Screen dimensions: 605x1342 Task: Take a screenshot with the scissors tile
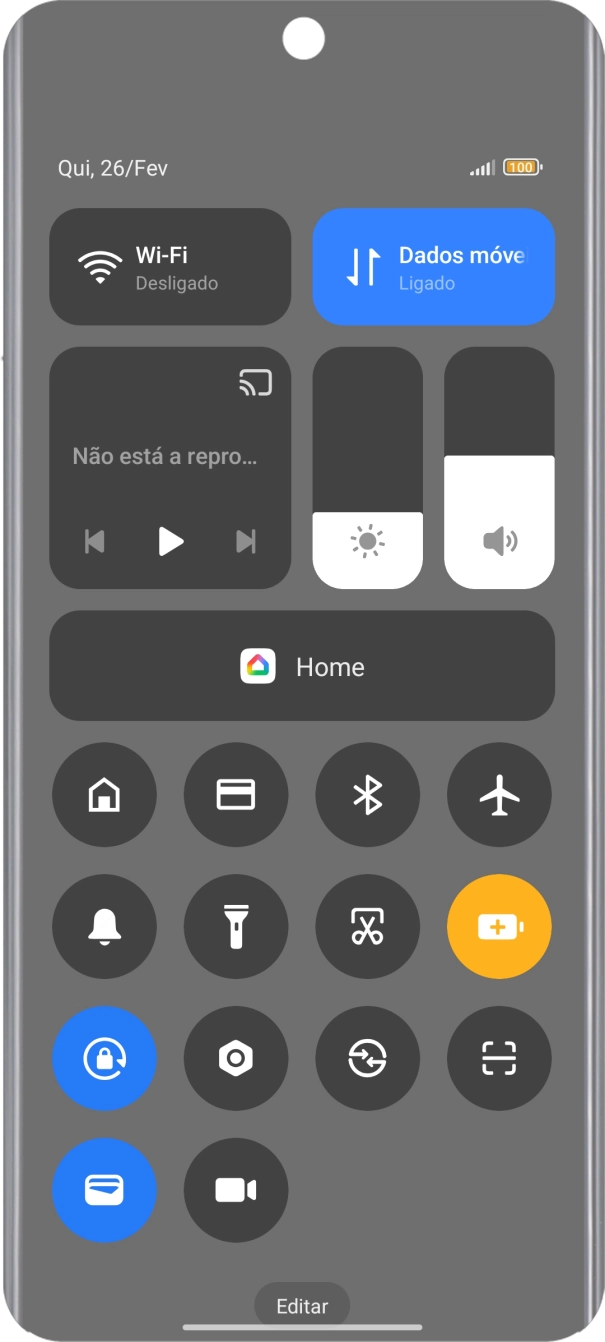tap(368, 926)
